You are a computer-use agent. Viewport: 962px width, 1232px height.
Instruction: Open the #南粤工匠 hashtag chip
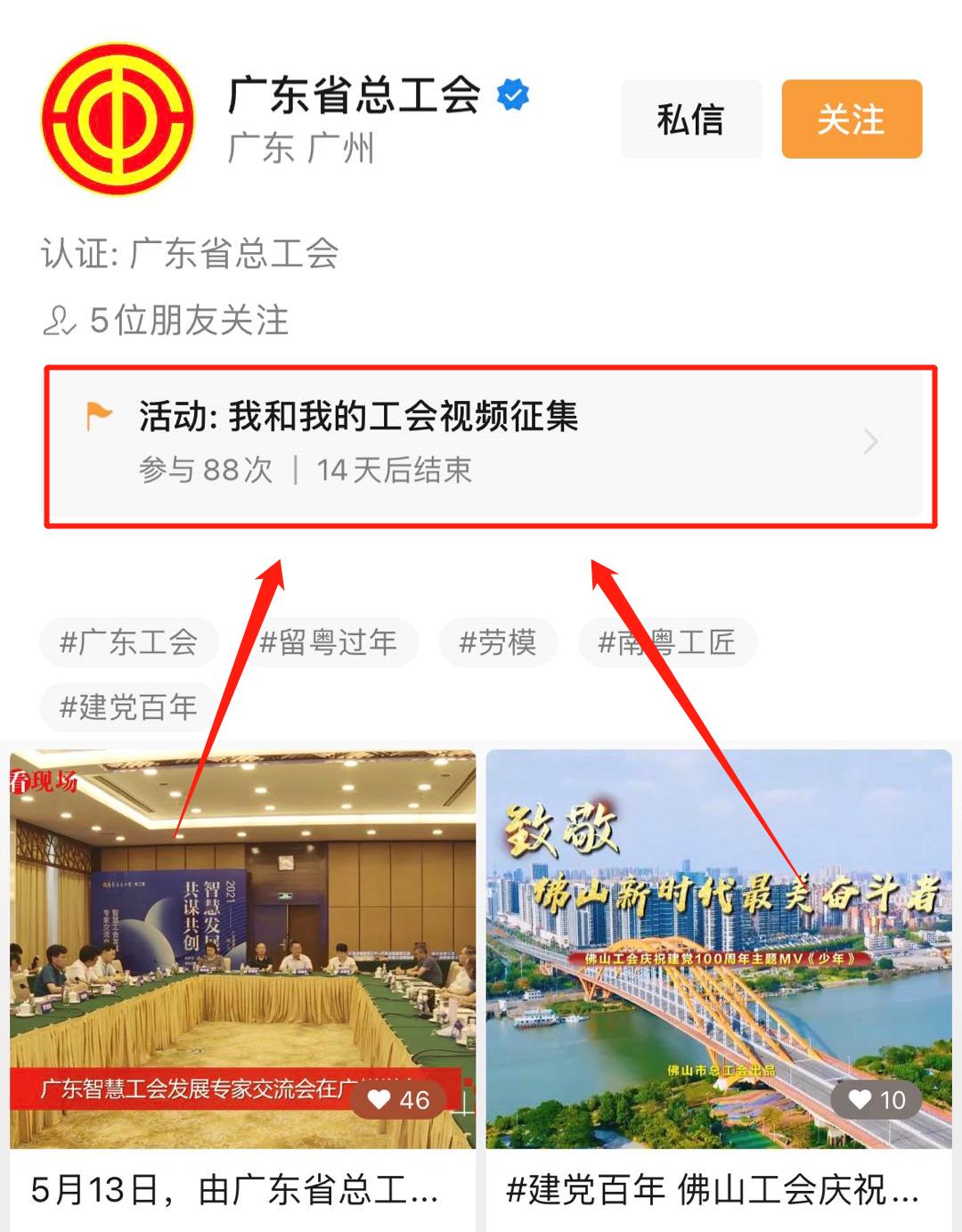pos(666,642)
